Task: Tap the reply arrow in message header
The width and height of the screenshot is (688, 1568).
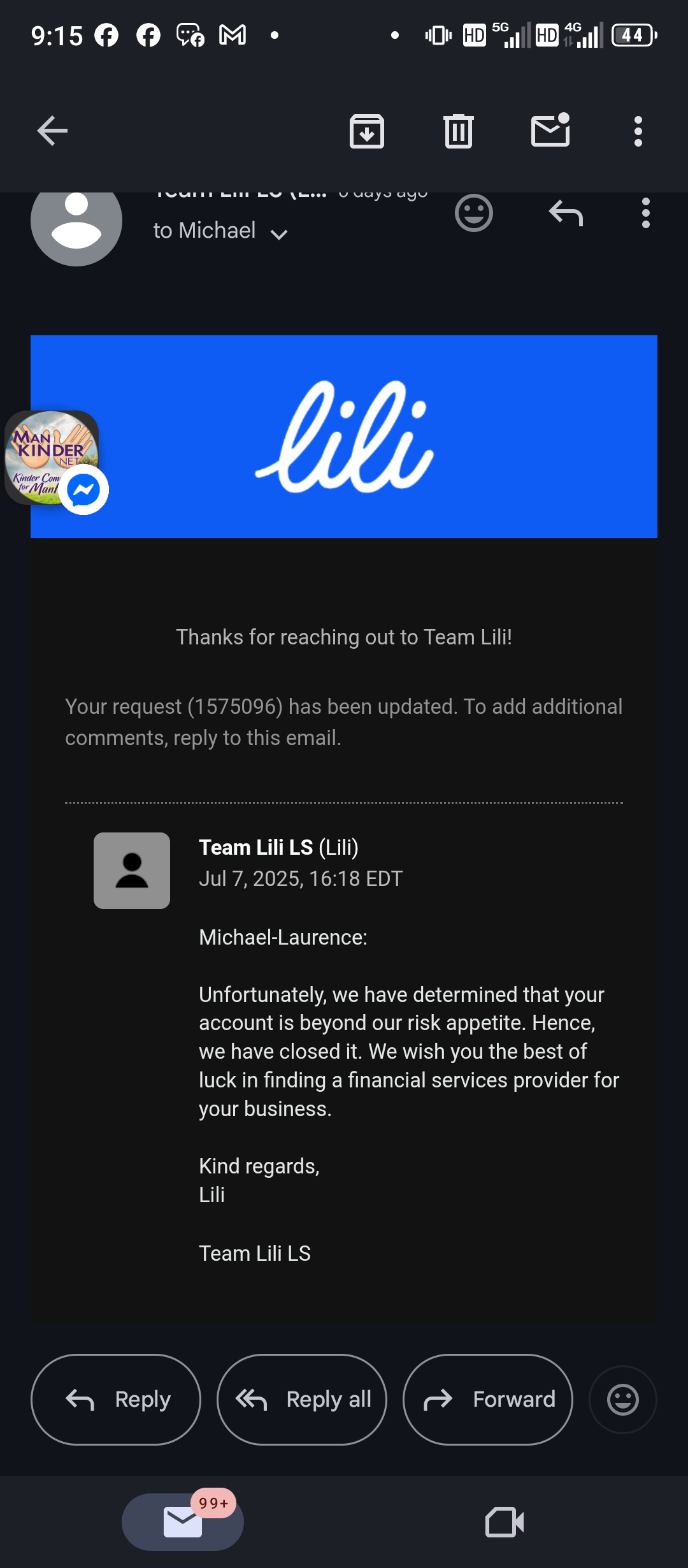Action: [x=566, y=213]
